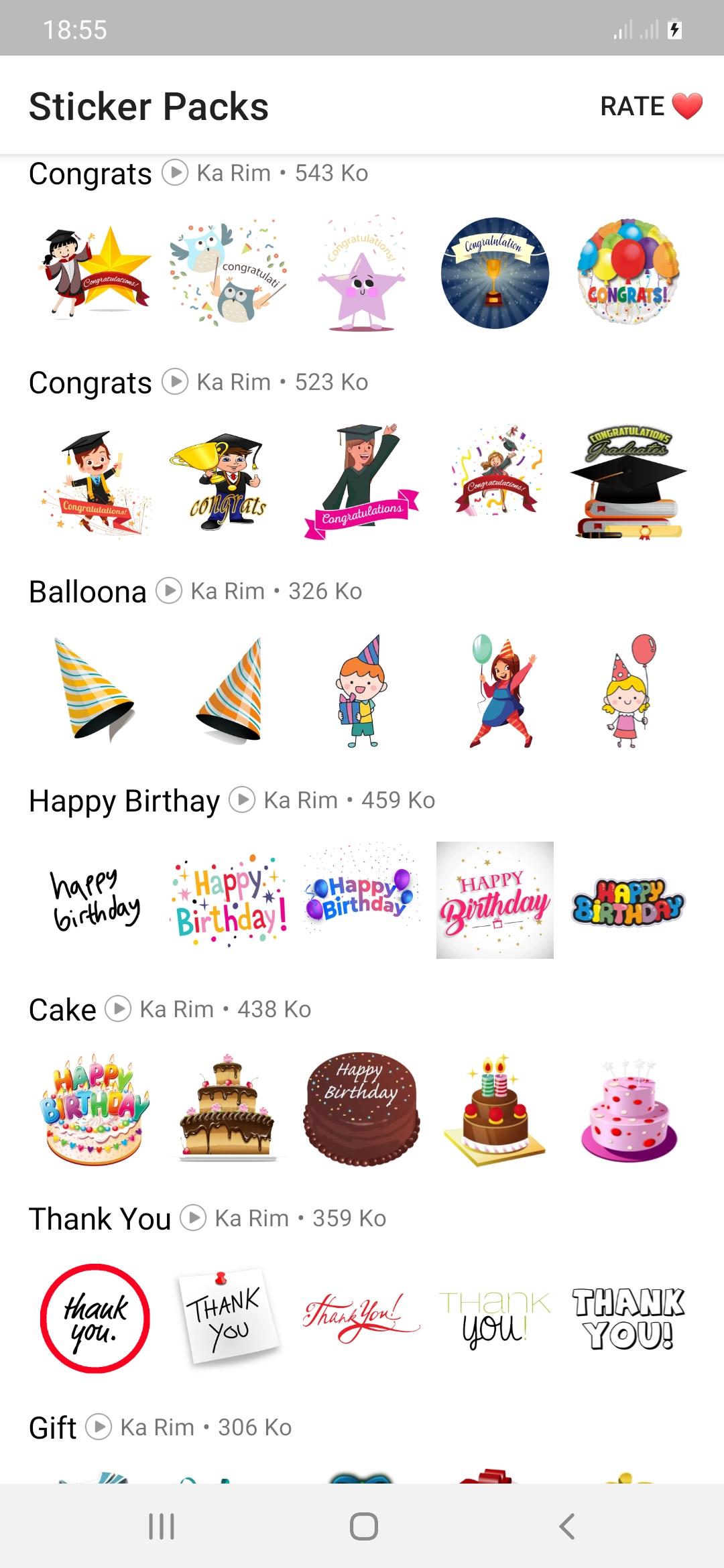Go back using the system back button

(x=566, y=1527)
